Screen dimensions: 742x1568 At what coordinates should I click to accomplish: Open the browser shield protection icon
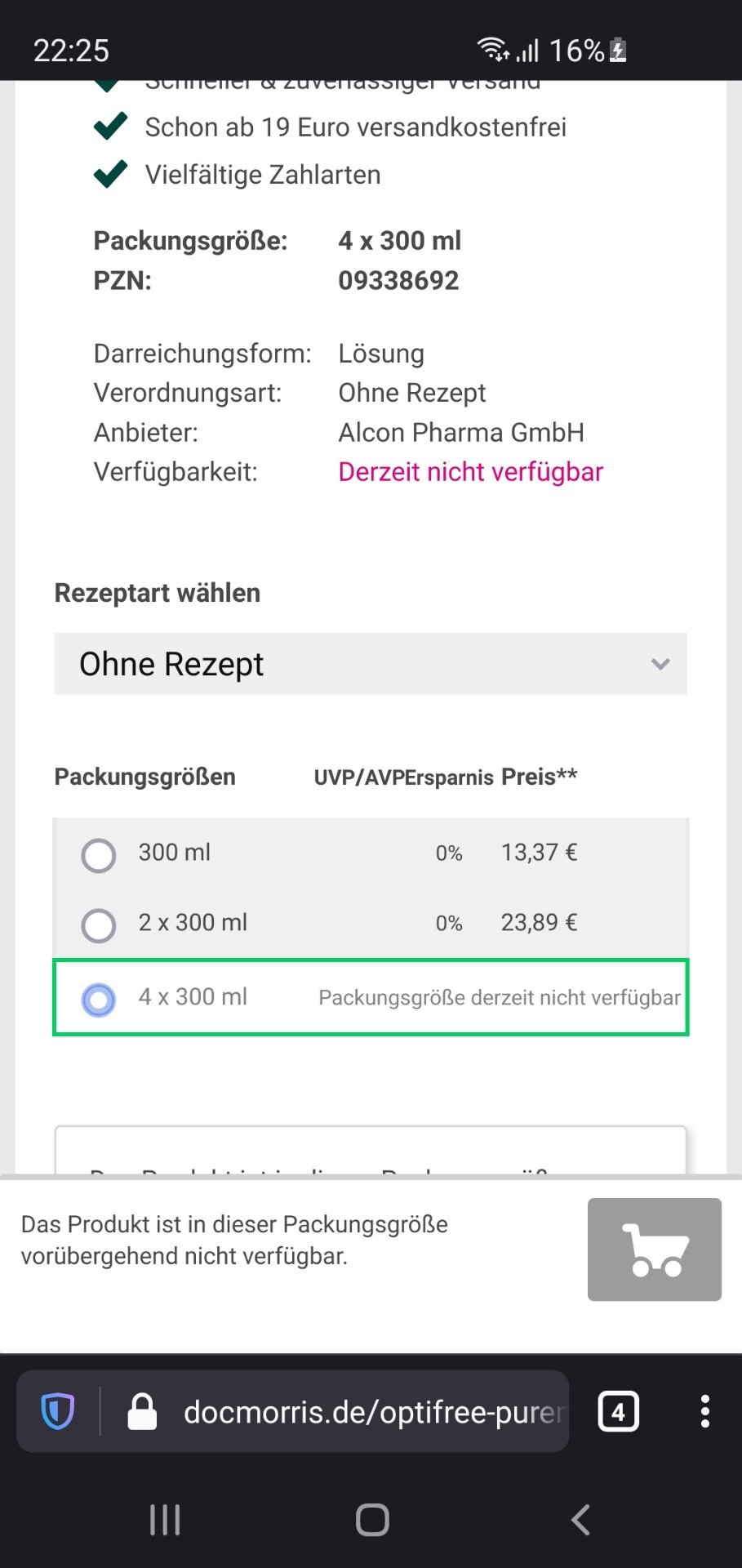(58, 1411)
